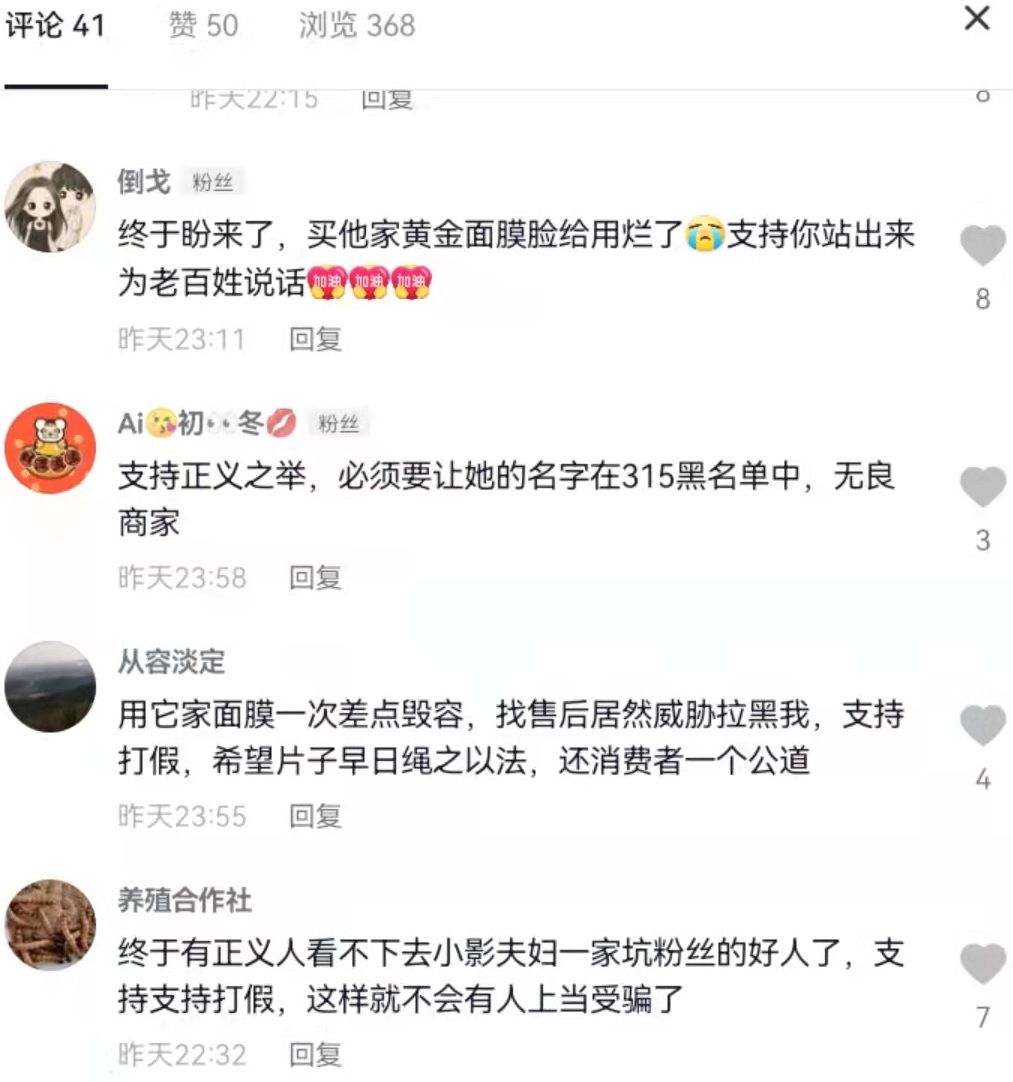Like 养殖合作社's comment
1013x1082 pixels.
click(x=982, y=965)
